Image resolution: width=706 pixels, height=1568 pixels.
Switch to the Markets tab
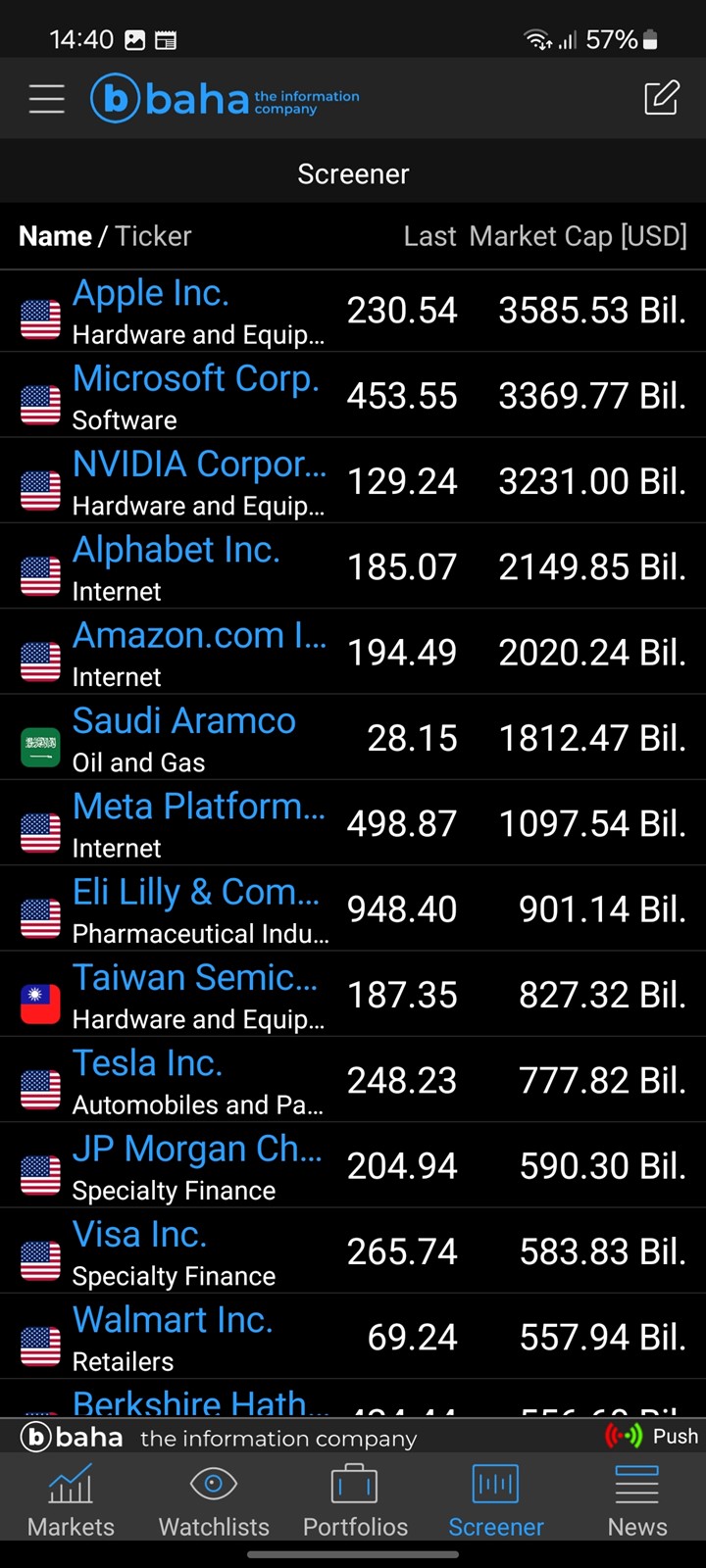71,1499
